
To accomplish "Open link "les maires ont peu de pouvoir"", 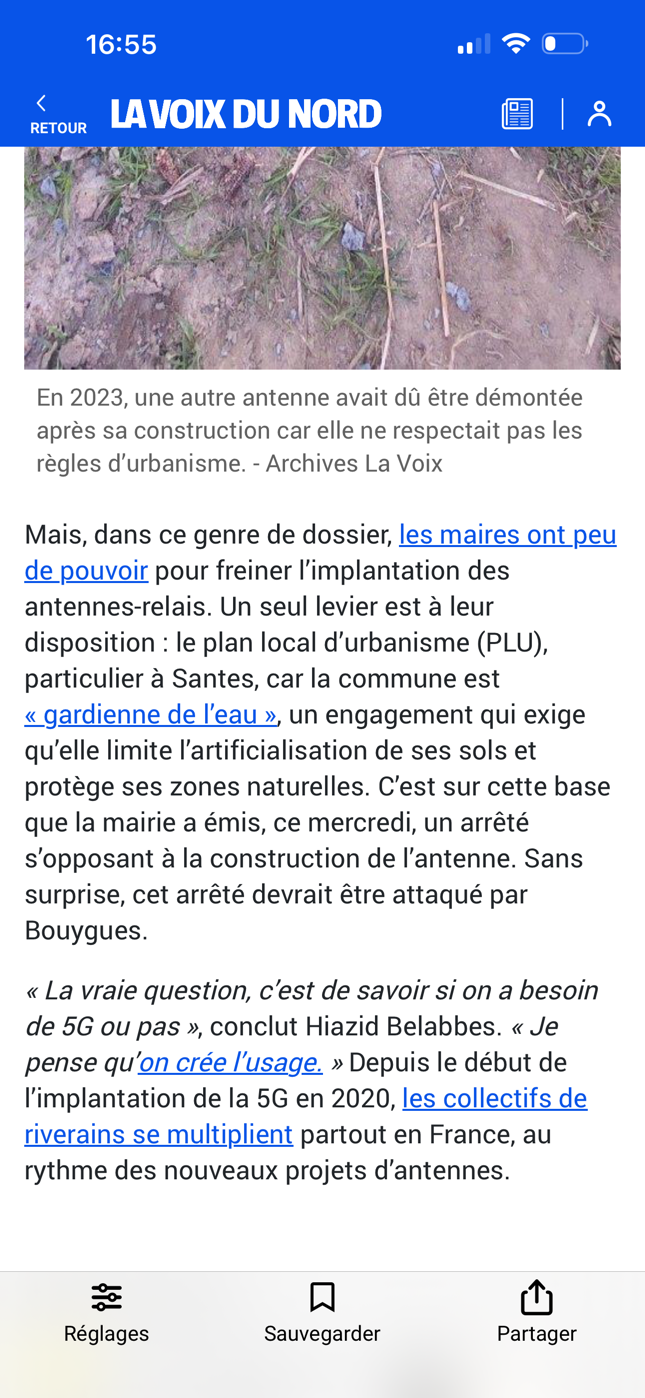I will (507, 535).
